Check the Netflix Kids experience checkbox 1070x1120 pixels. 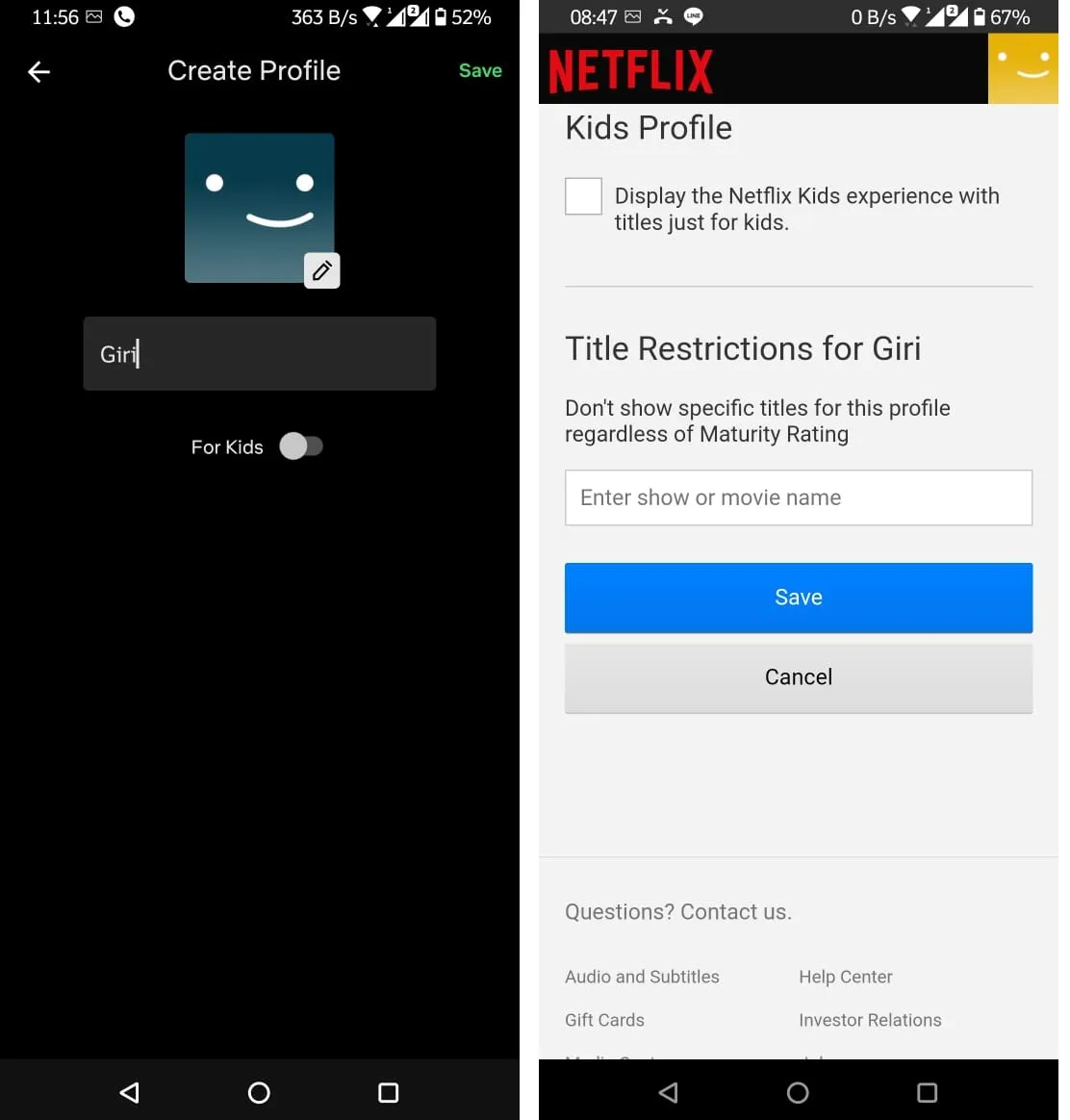(x=583, y=196)
